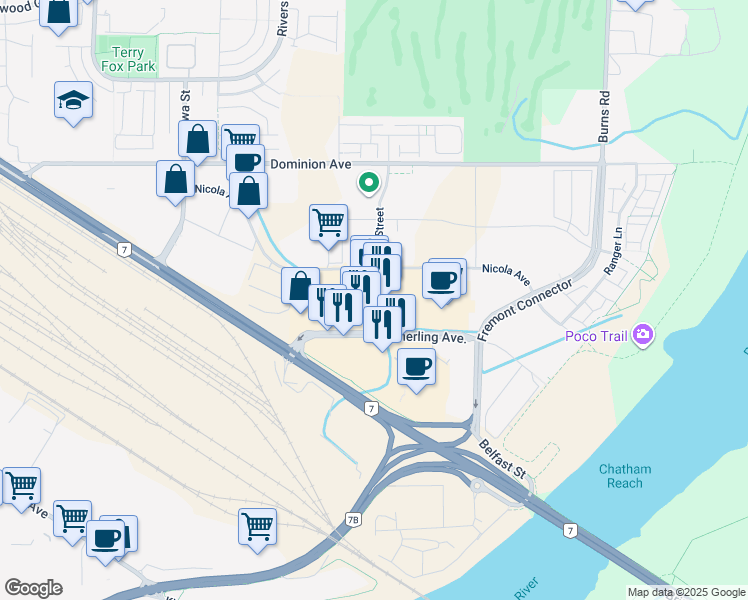Tap the coffee cup marker south of Sherling Ave
The width and height of the screenshot is (748, 600).
click(x=416, y=367)
